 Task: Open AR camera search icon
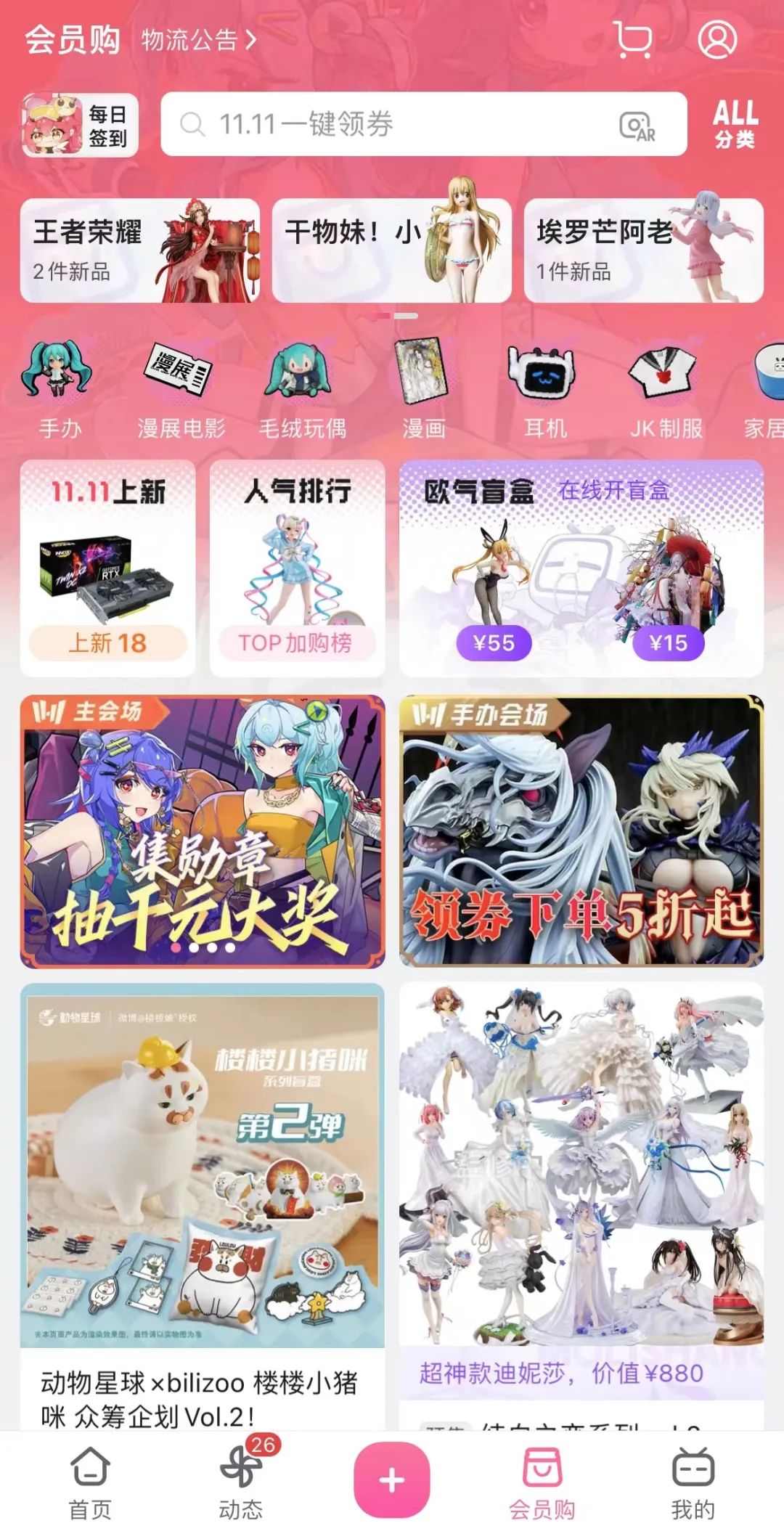[637, 126]
